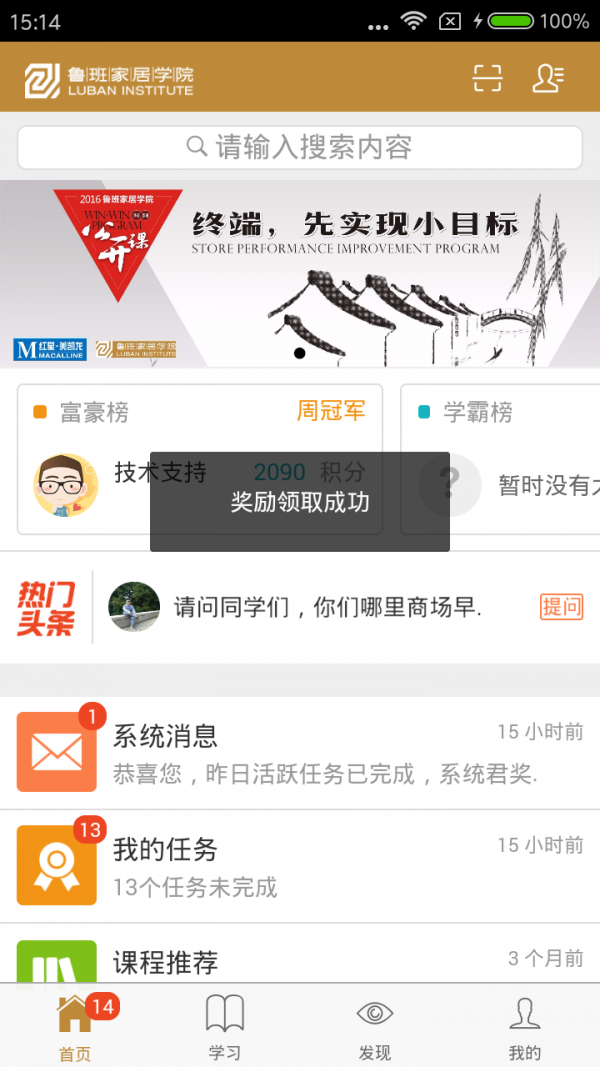Open 我的任务 with 13 unfinished tasks
This screenshot has width=600, height=1067.
300,866
